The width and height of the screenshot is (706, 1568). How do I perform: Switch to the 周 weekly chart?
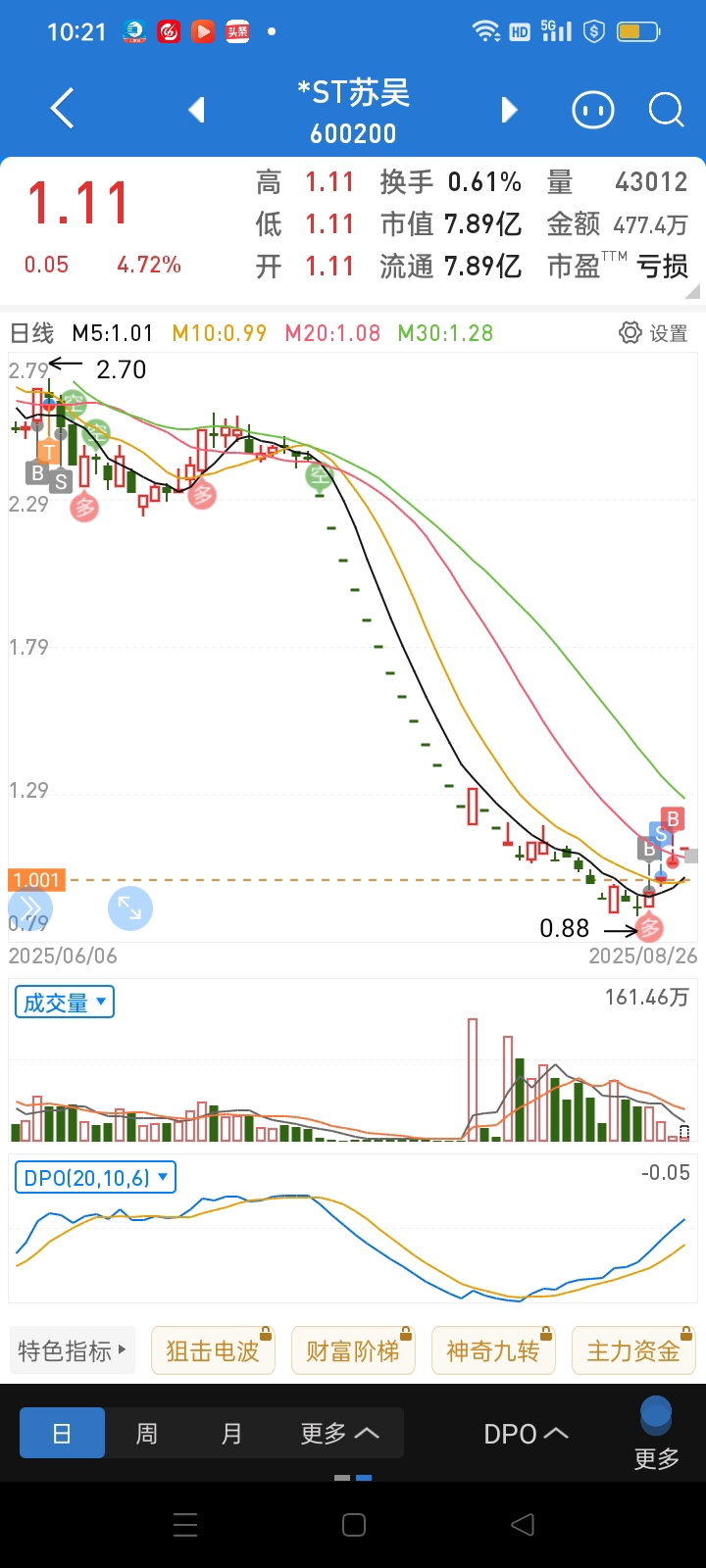click(x=146, y=1434)
